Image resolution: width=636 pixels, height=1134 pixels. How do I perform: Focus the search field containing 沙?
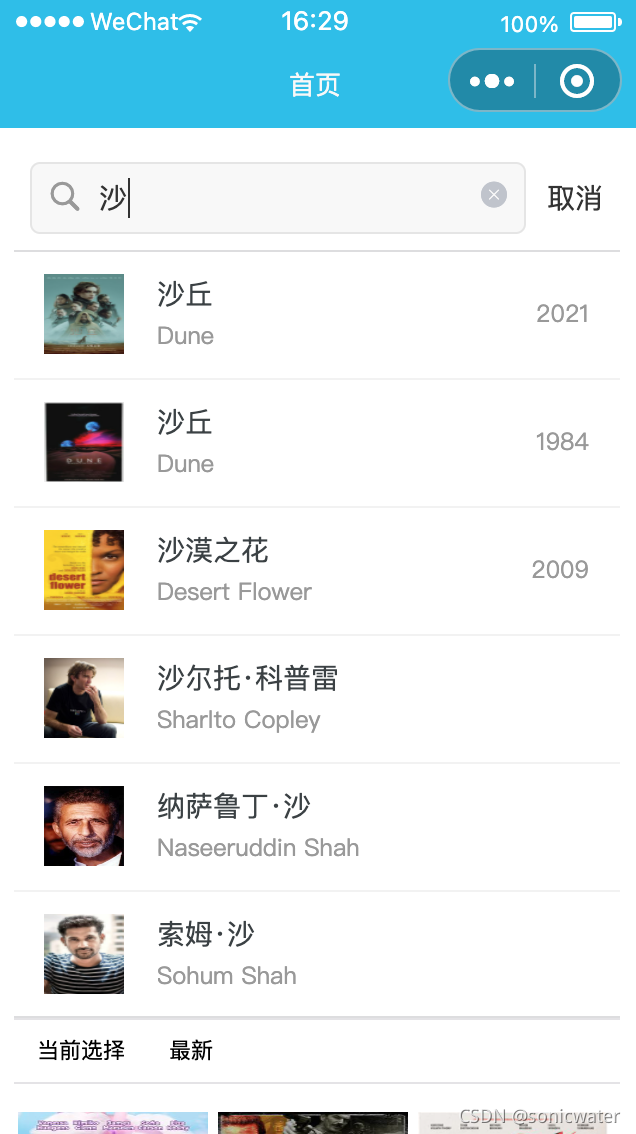pyautogui.click(x=278, y=197)
